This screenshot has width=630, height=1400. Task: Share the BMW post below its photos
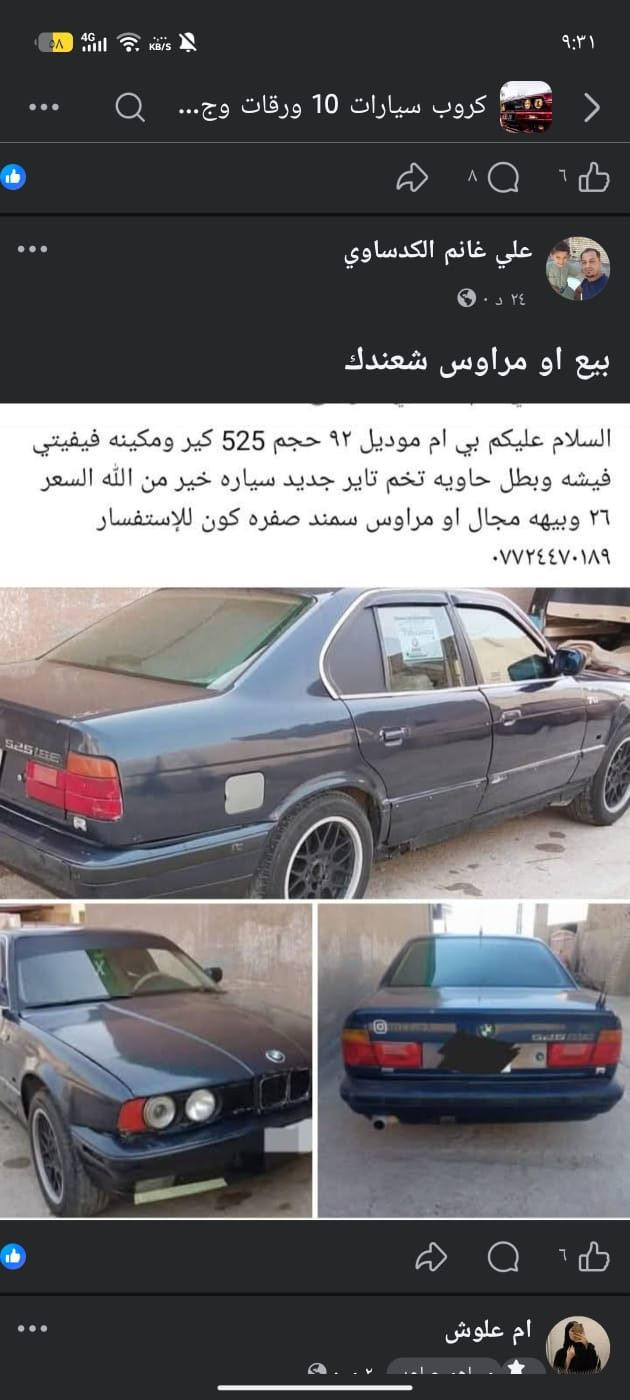(431, 1257)
